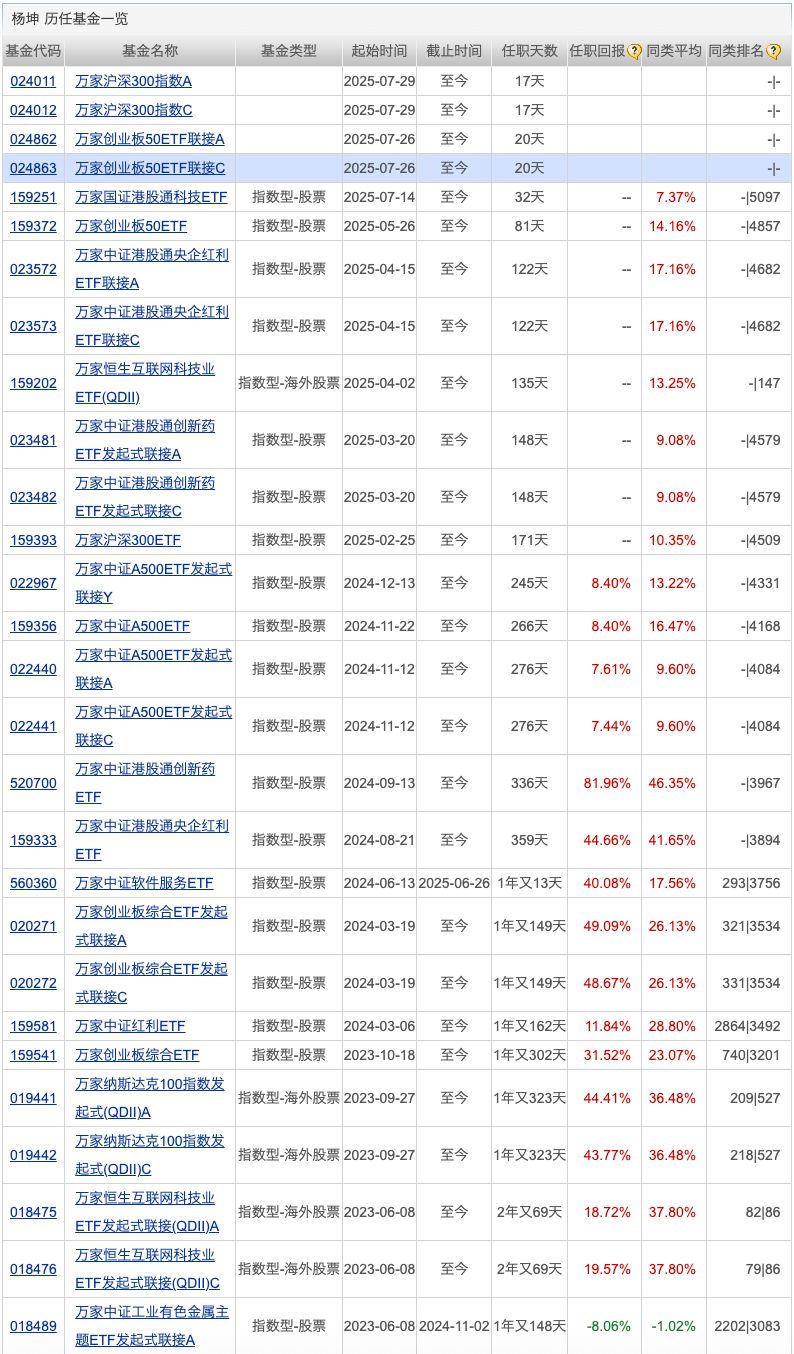Select fund code 159372

33,226
